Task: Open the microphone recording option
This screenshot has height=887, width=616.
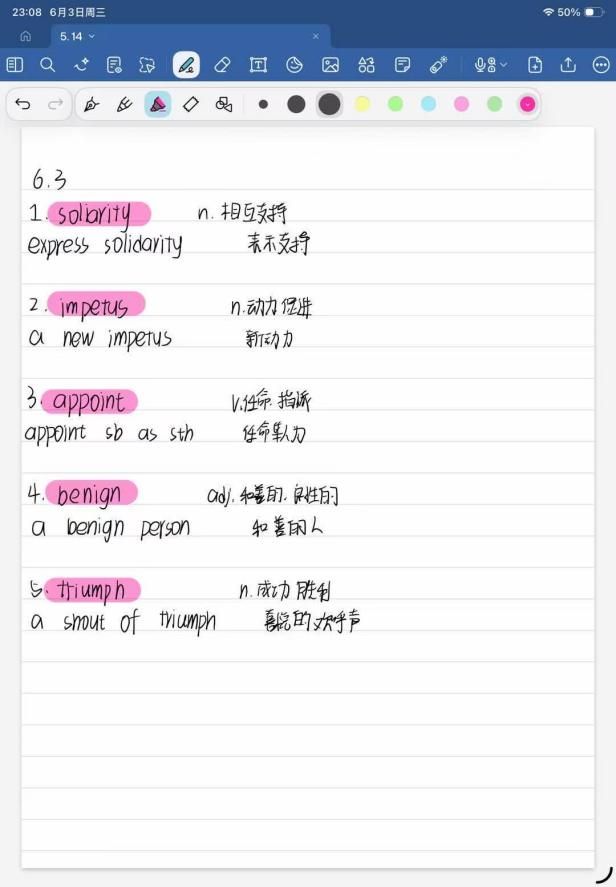Action: click(490, 65)
